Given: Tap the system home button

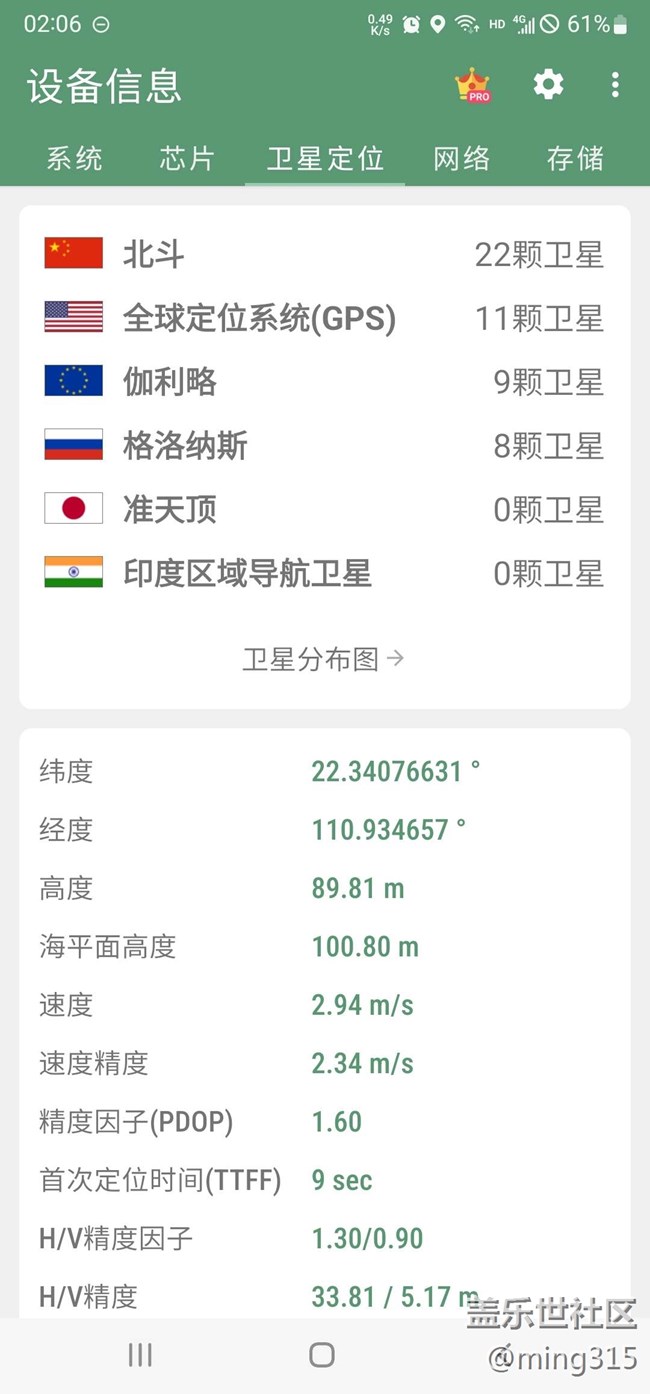Looking at the screenshot, I should [322, 1355].
